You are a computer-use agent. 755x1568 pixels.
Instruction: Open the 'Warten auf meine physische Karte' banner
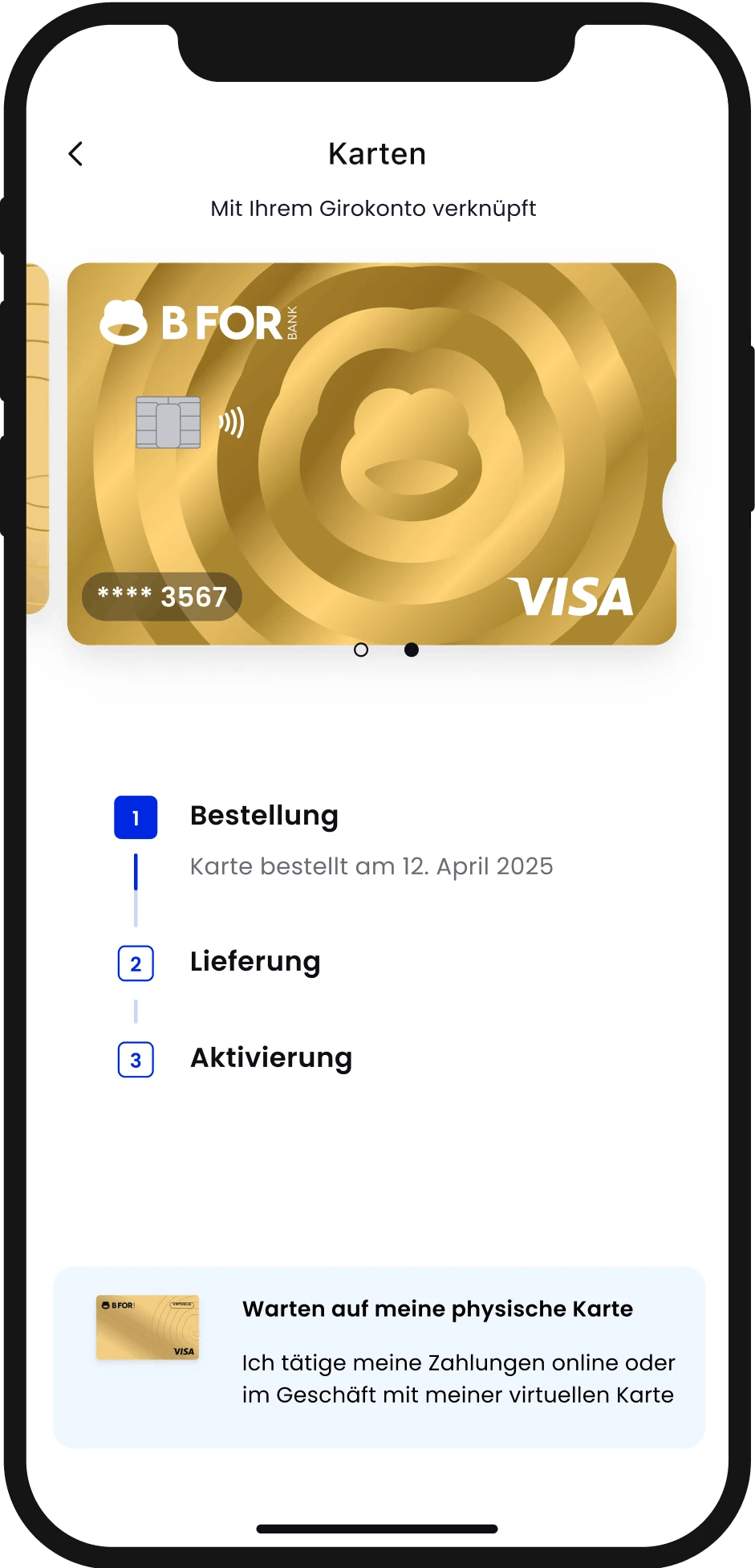379,1357
